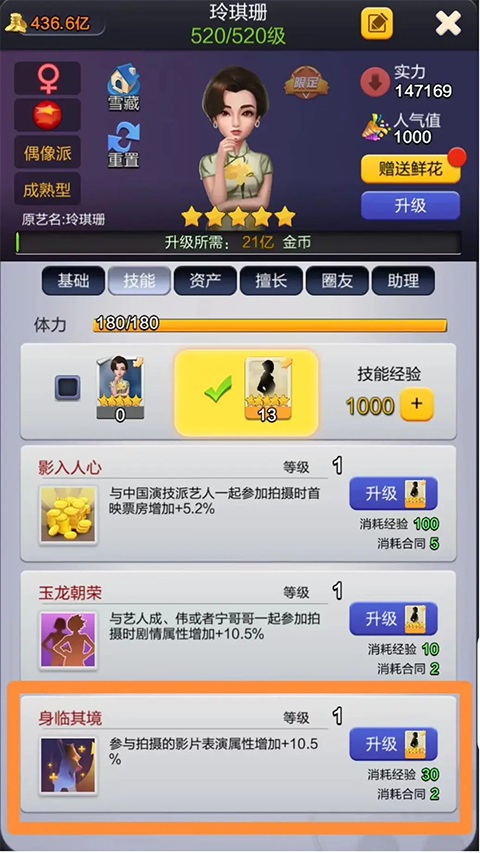Close the artist panel with X
Image resolution: width=480 pixels, height=853 pixels.
point(448,23)
